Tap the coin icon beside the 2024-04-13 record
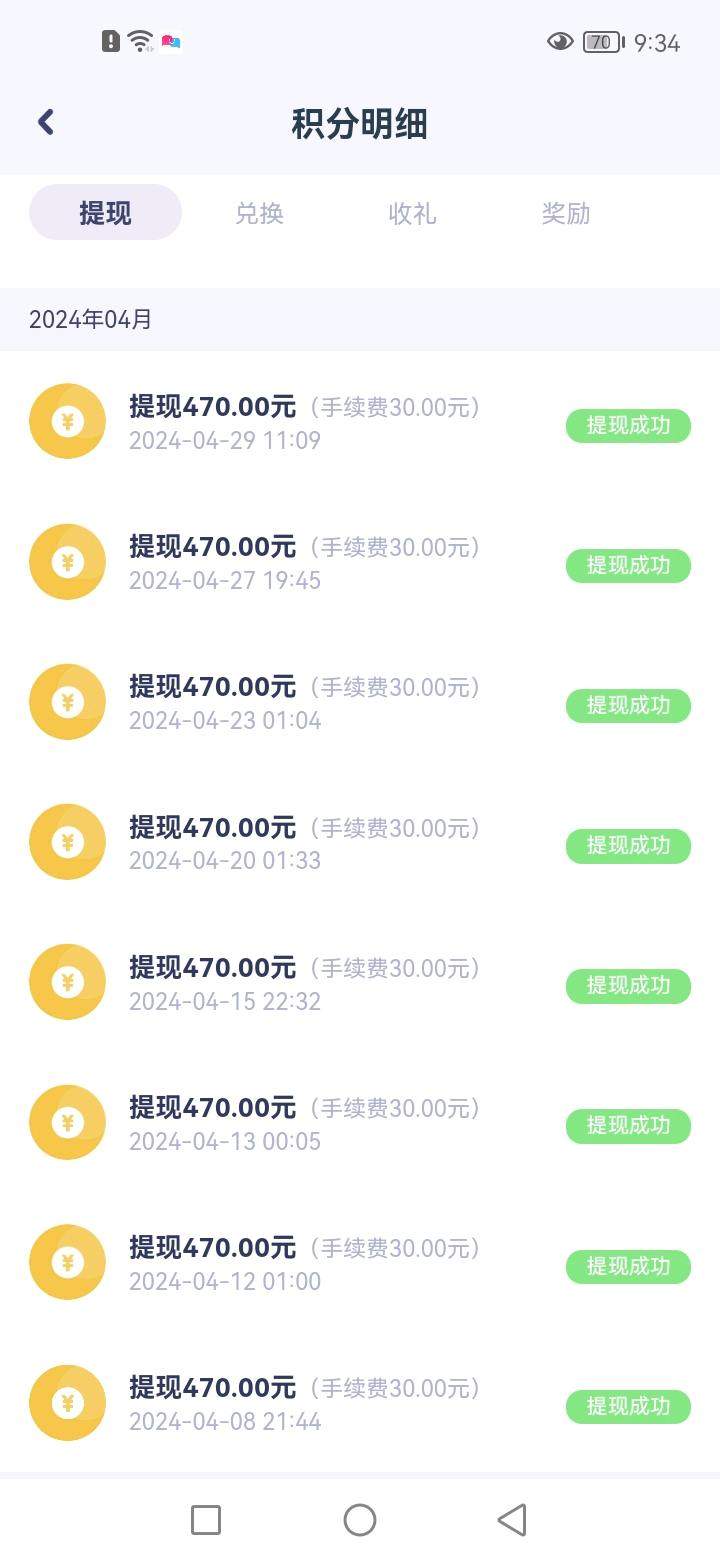The image size is (720, 1560). pos(67,1121)
